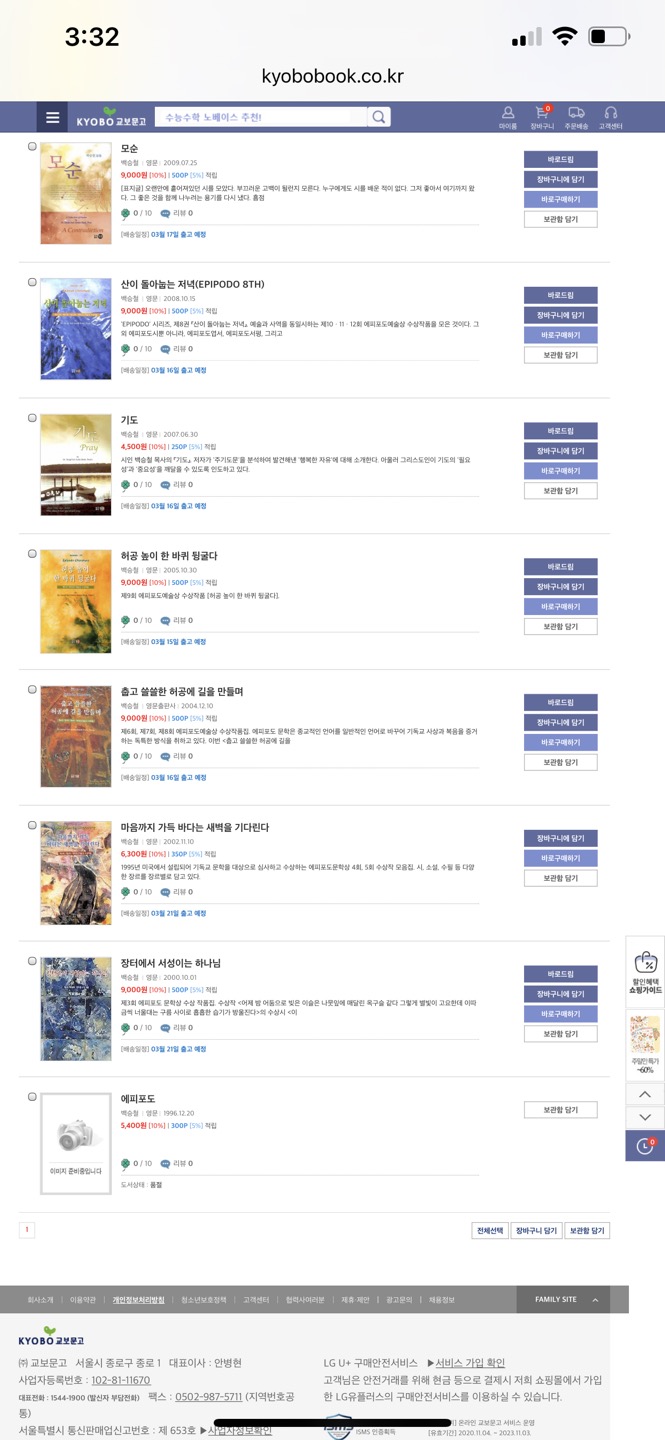Save 허공 높이 한 바퀴 뒹굴다 to 보관함
Screen dimensions: 665x1440
560,627
